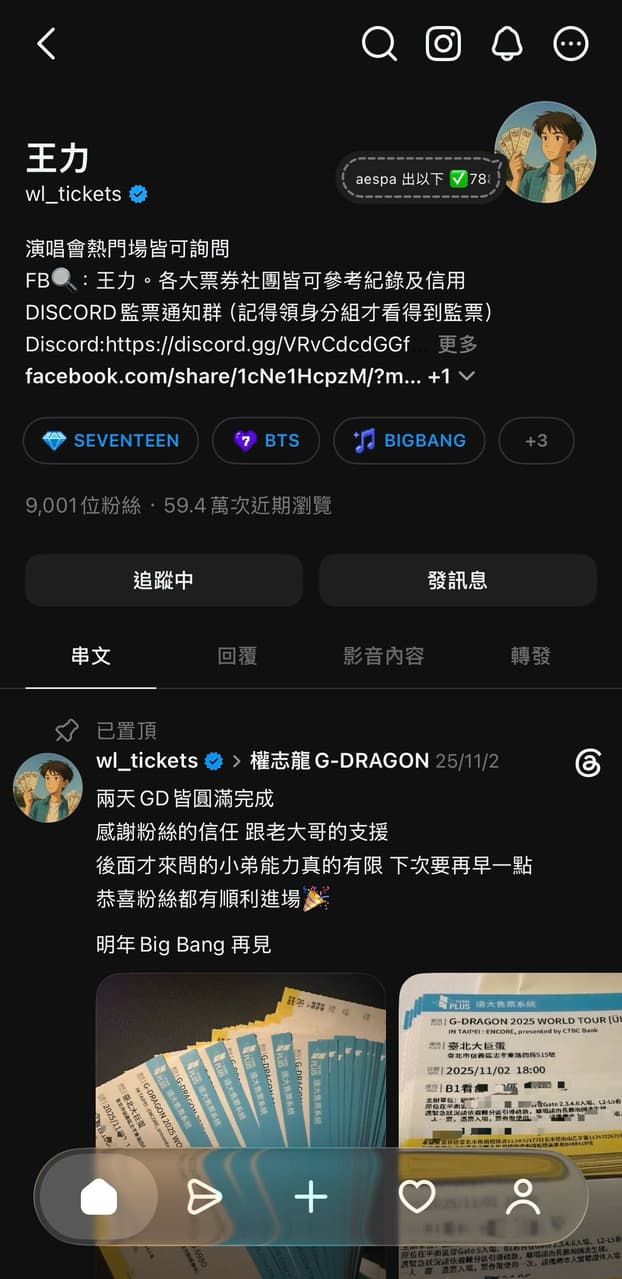Image resolution: width=622 pixels, height=1279 pixels.
Task: Select the BTS interest chip
Action: click(266, 441)
